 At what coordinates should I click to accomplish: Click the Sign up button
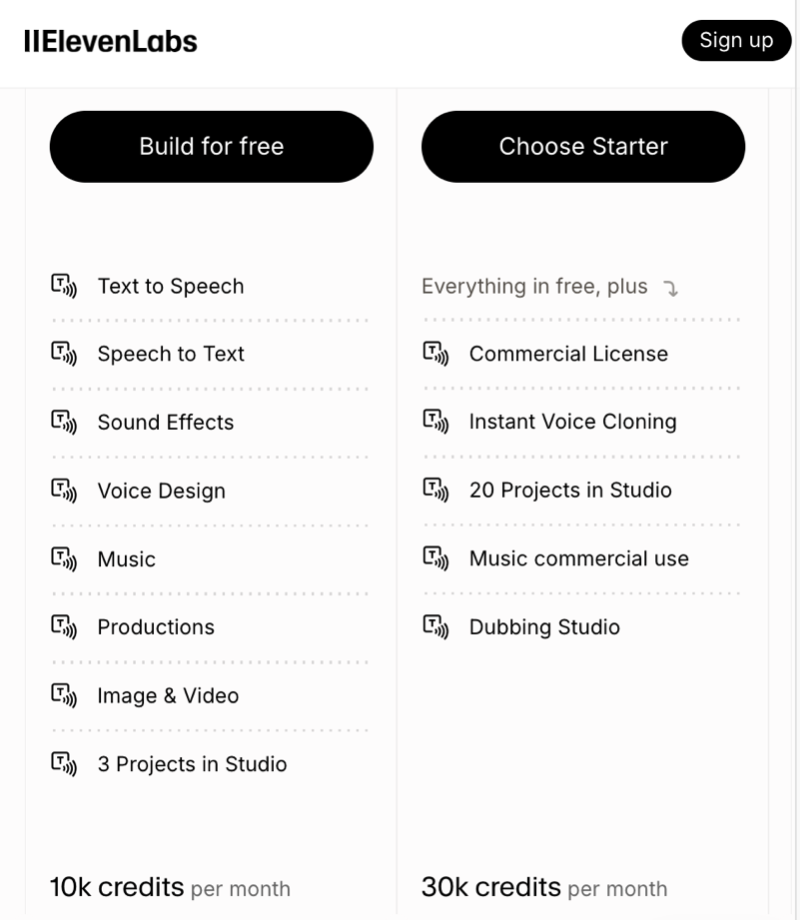[736, 41]
